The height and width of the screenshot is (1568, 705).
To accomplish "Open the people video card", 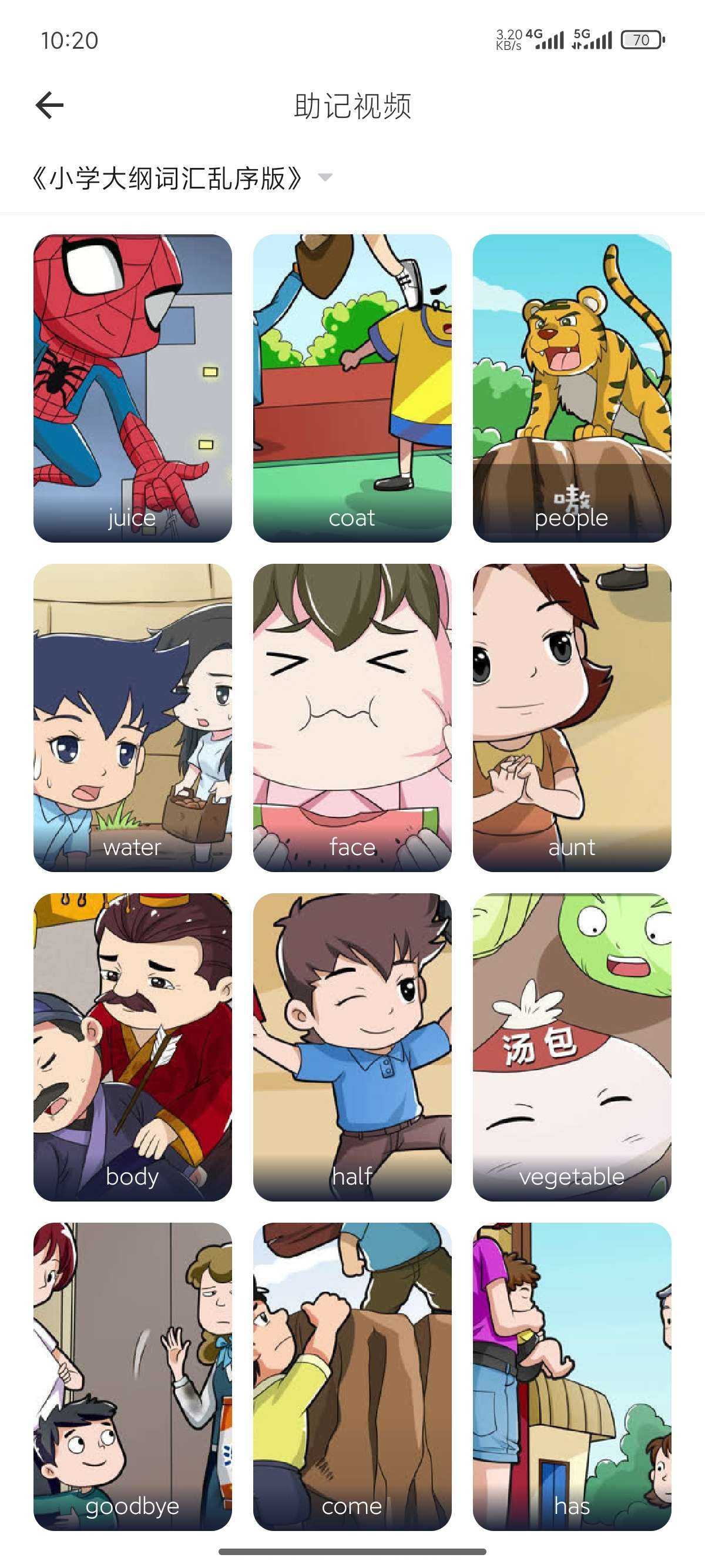I will pos(571,388).
